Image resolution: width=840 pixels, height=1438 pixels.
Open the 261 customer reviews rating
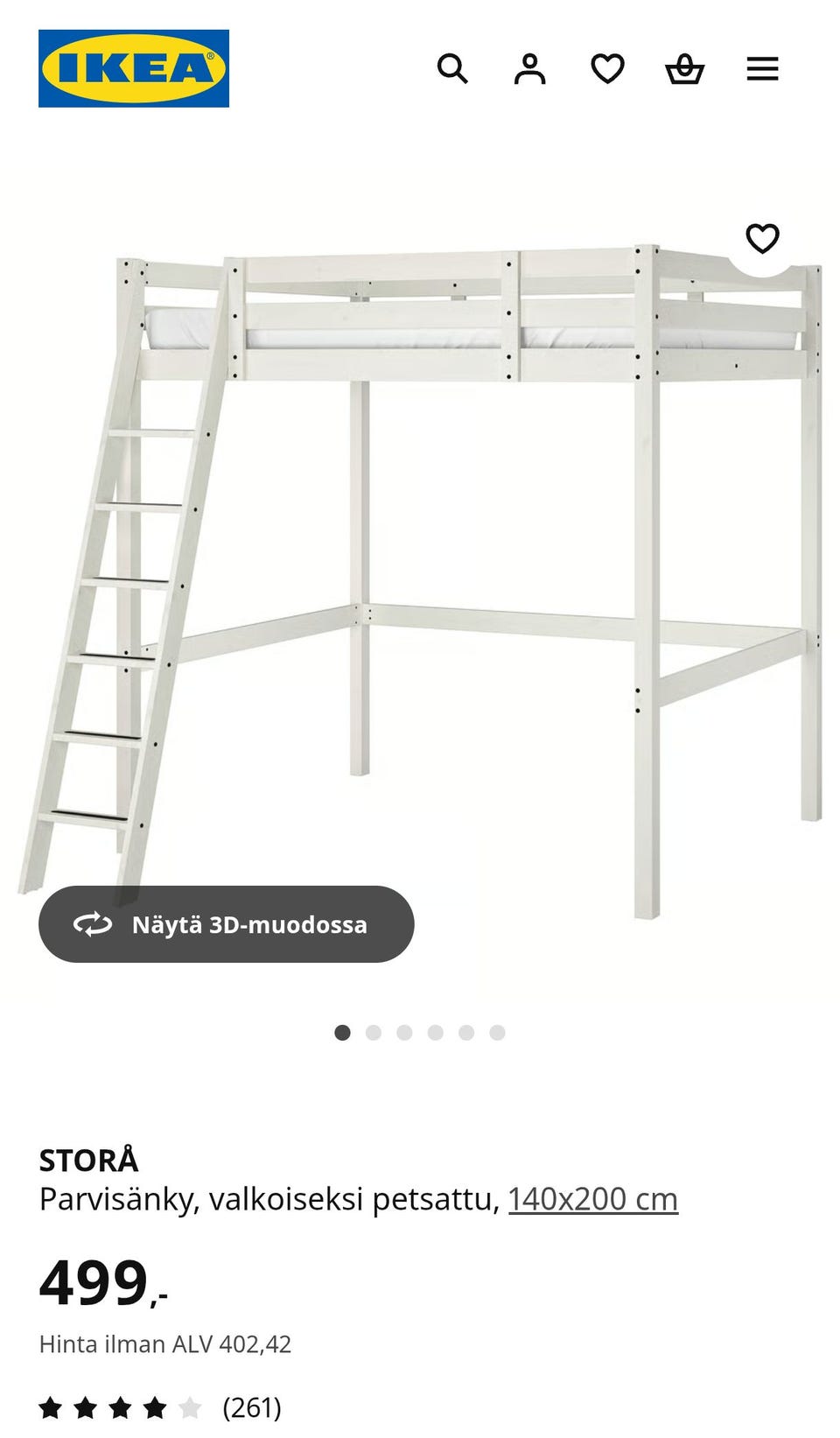160,1407
